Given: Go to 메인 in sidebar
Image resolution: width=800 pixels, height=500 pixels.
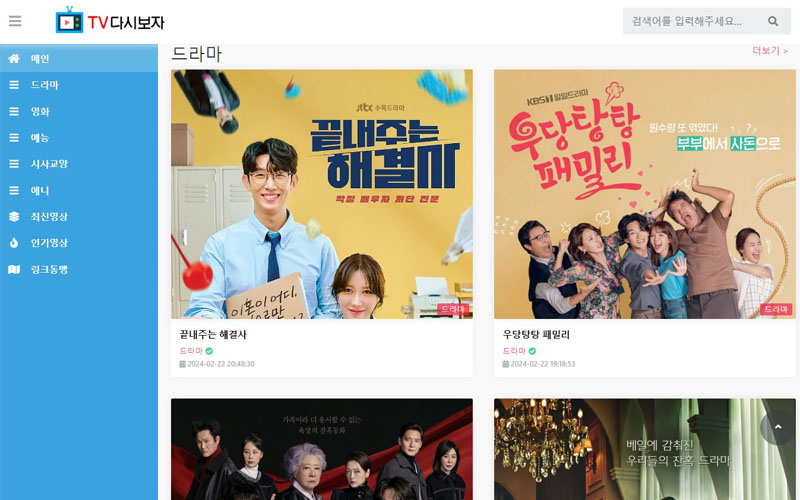Looking at the screenshot, I should click(40, 59).
